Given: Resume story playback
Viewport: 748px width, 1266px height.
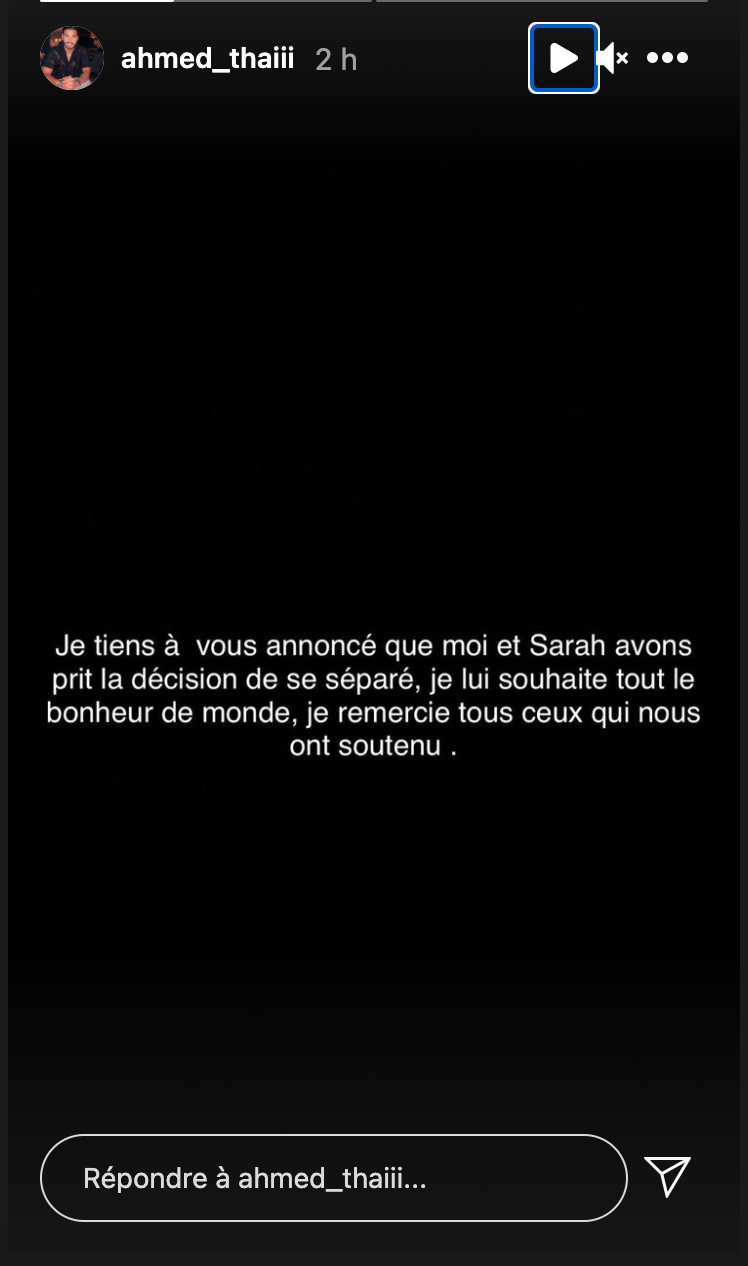Looking at the screenshot, I should pyautogui.click(x=563, y=58).
